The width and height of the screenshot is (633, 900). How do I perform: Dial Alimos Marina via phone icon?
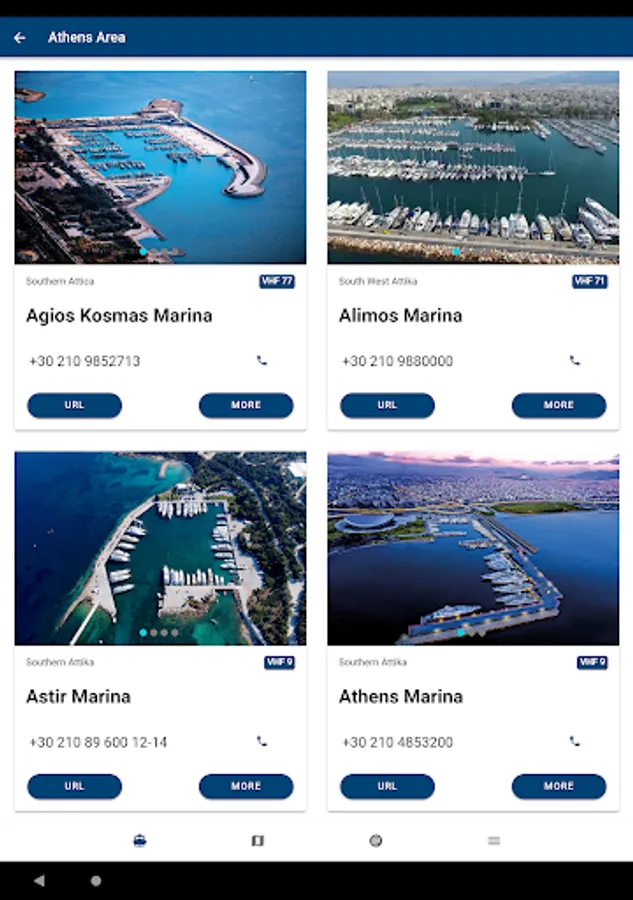[575, 361]
